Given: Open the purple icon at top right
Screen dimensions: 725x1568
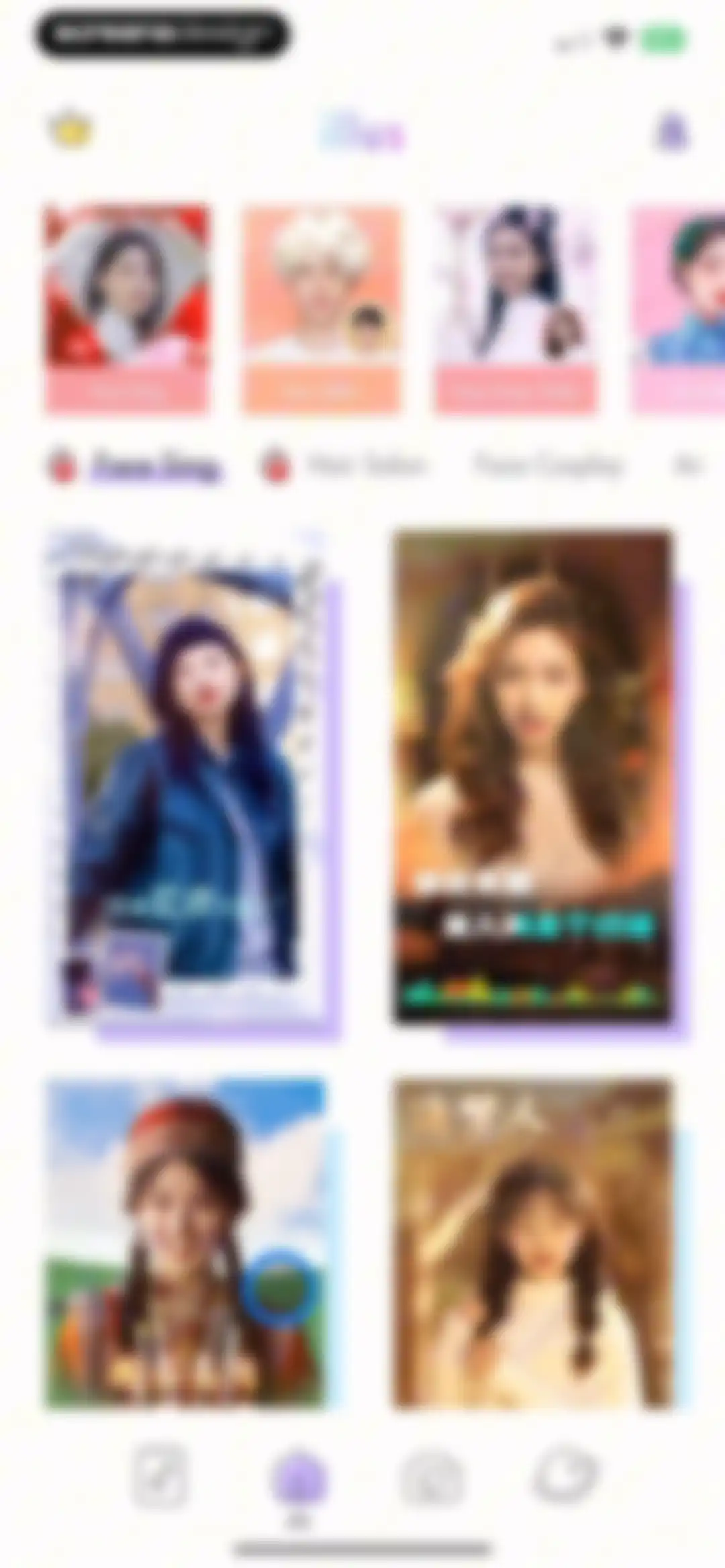Looking at the screenshot, I should [x=671, y=131].
